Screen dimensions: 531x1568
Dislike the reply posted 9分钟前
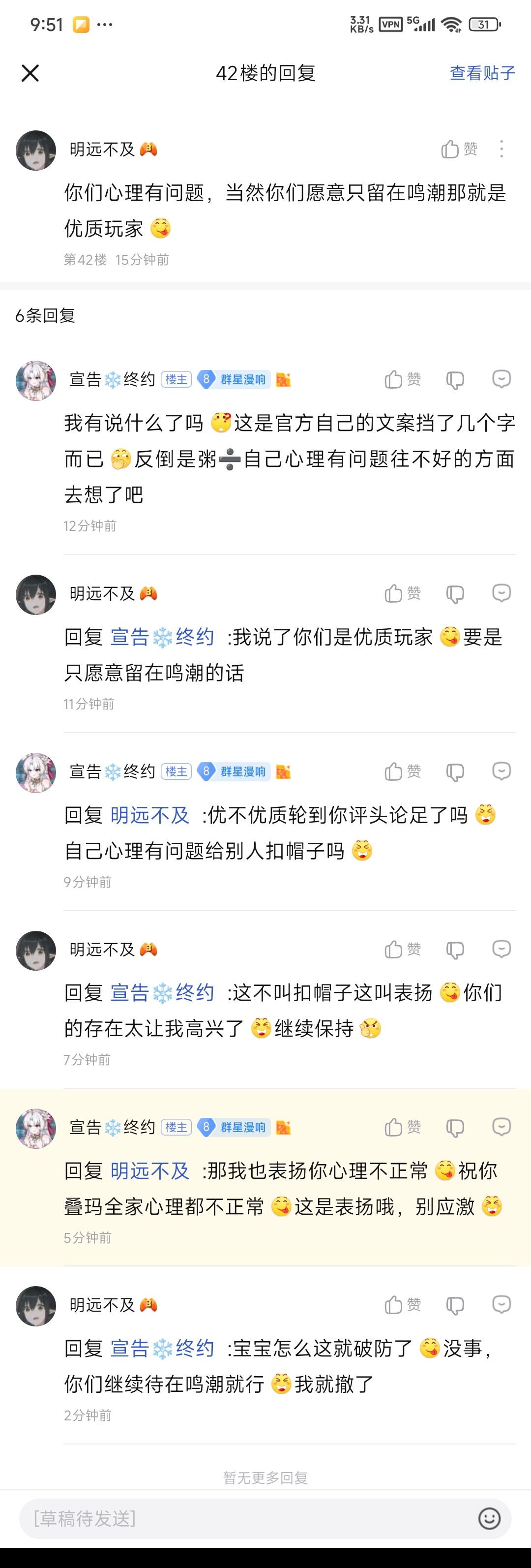[455, 772]
